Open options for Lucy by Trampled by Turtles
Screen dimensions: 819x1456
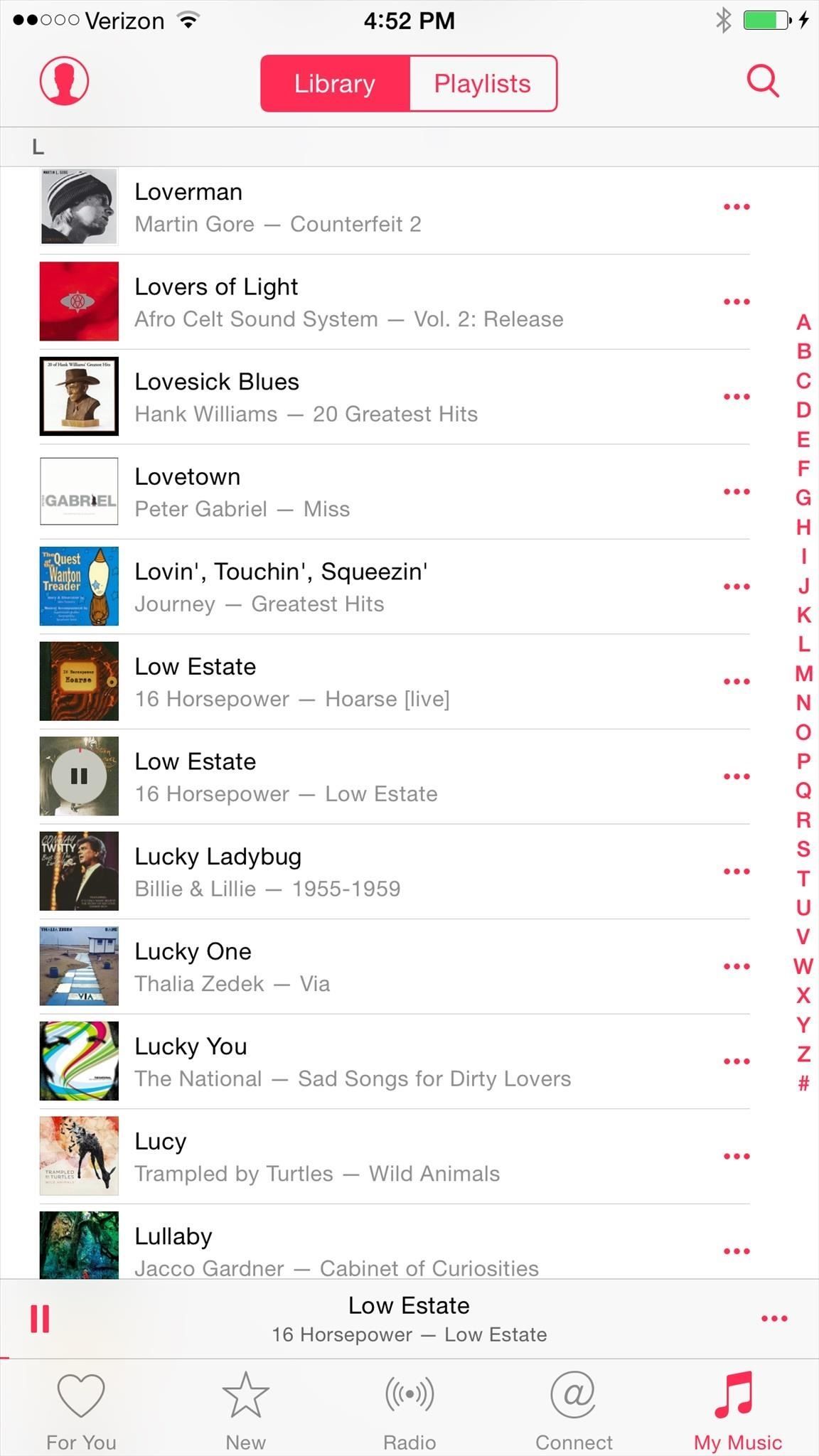click(737, 1155)
